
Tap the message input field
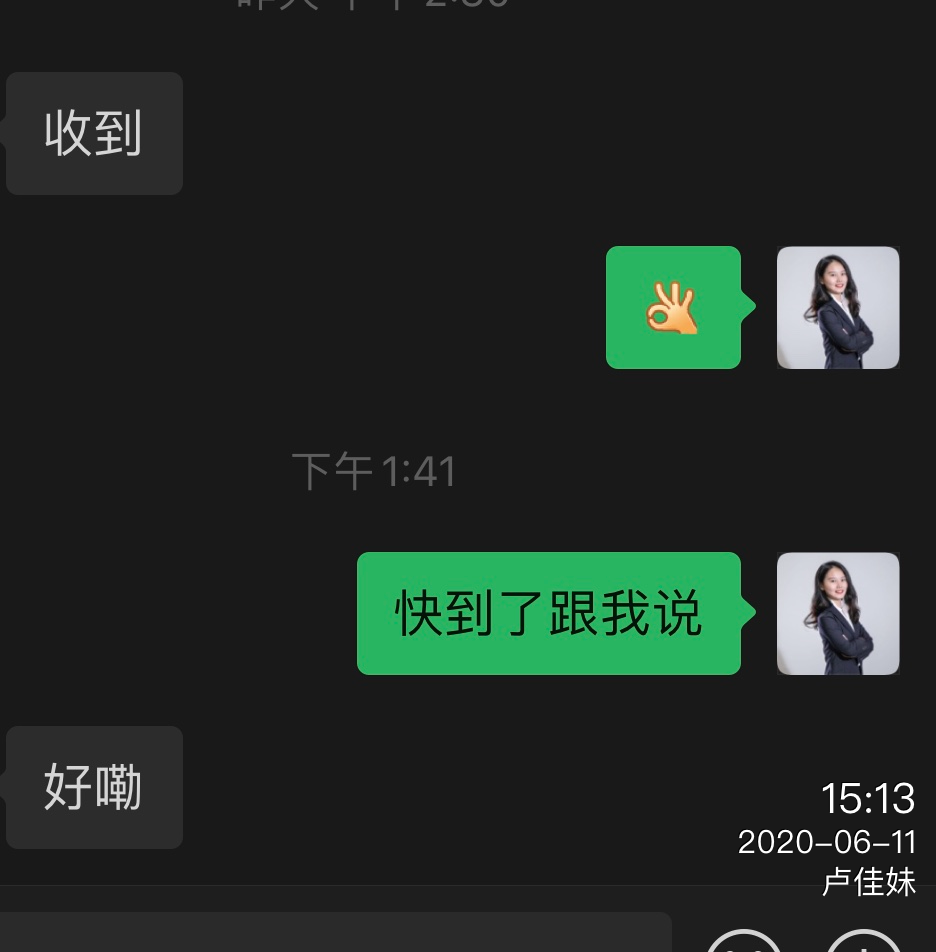pos(335,934)
